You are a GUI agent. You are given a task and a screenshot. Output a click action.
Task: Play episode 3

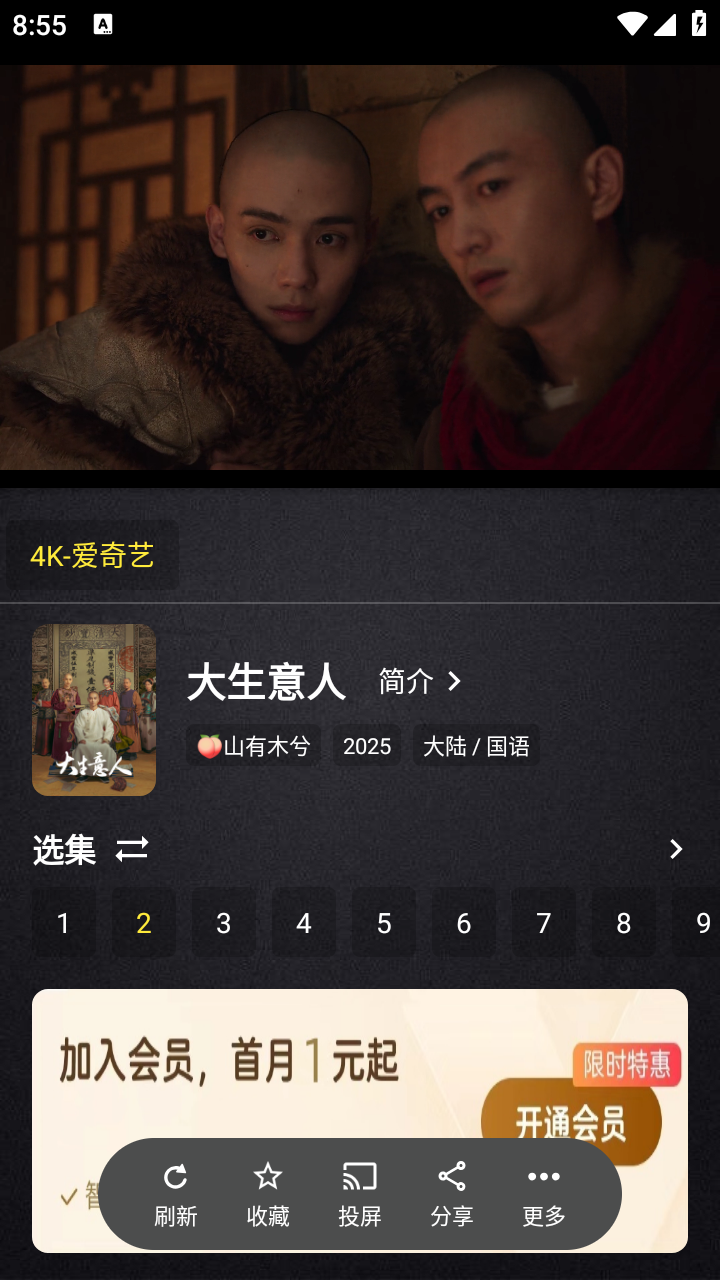click(x=224, y=922)
